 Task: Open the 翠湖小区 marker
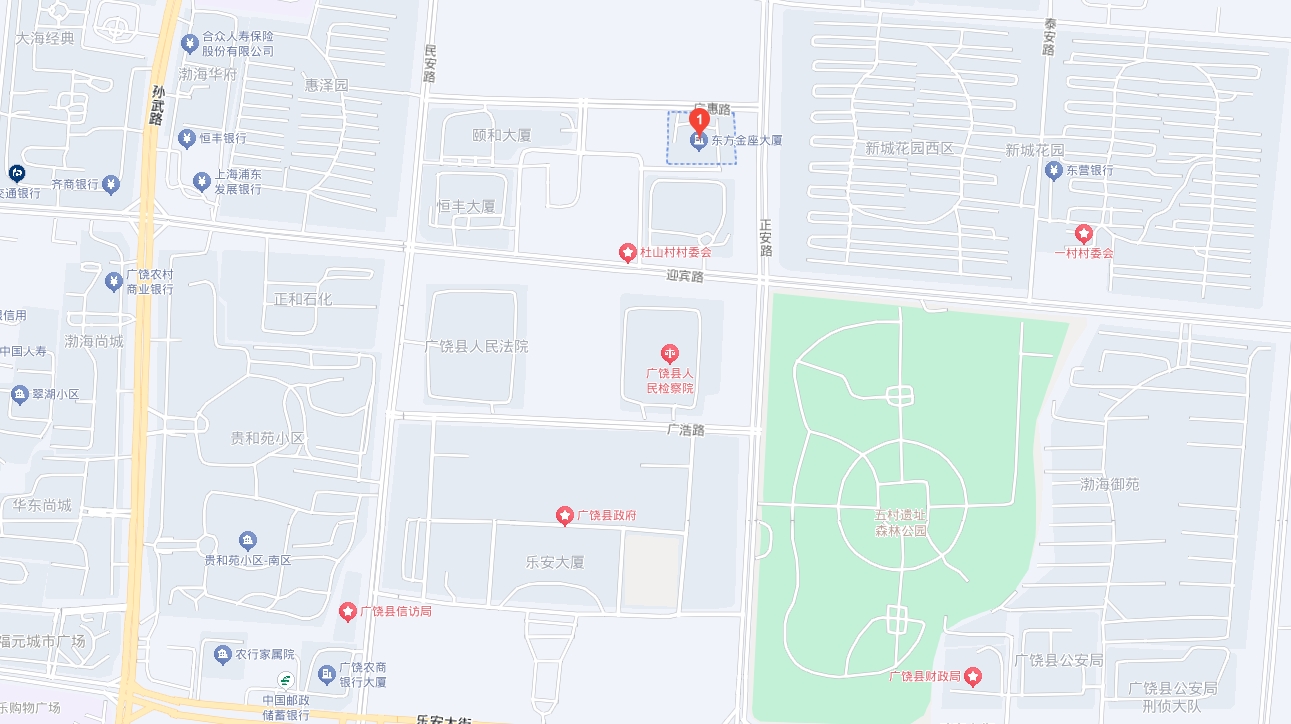tap(20, 395)
